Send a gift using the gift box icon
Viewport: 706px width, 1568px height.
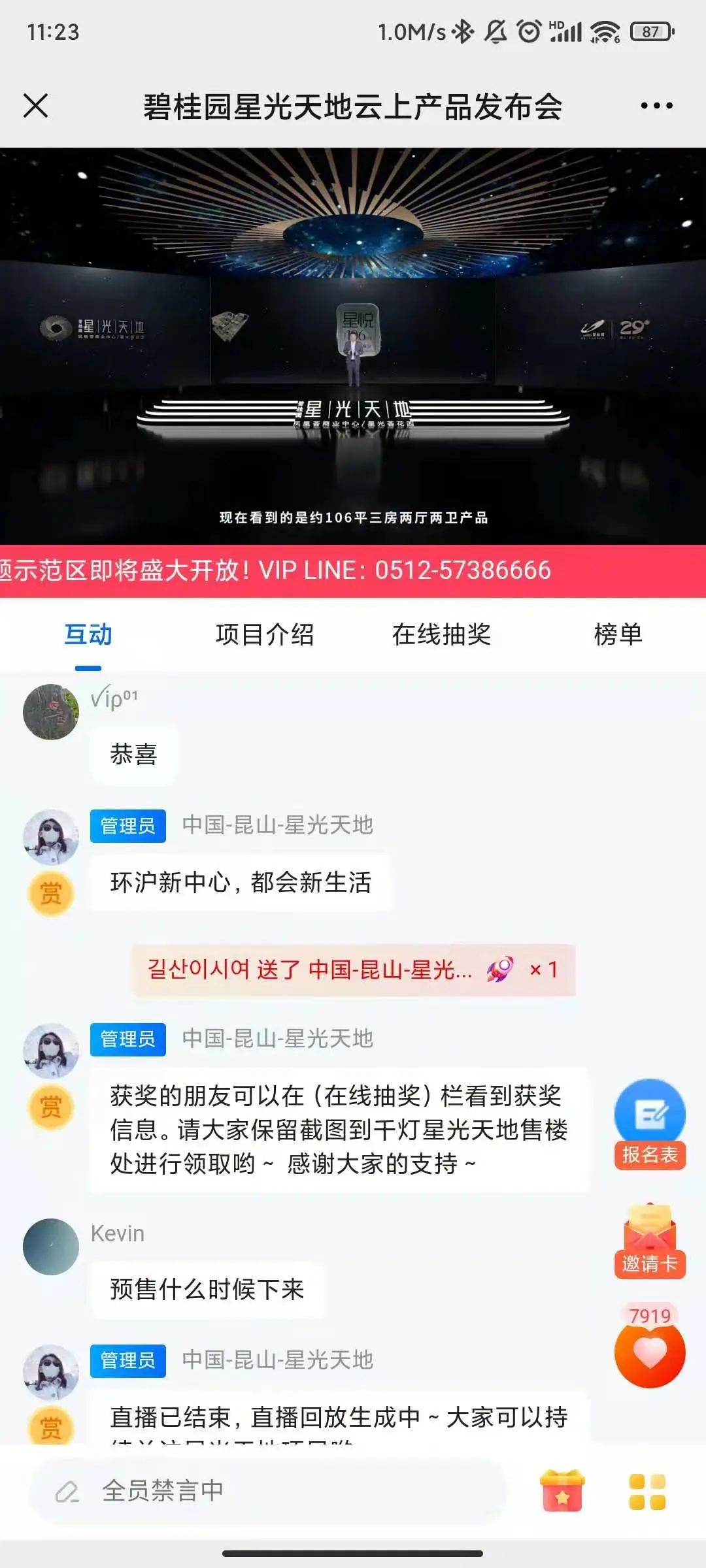[x=562, y=1491]
